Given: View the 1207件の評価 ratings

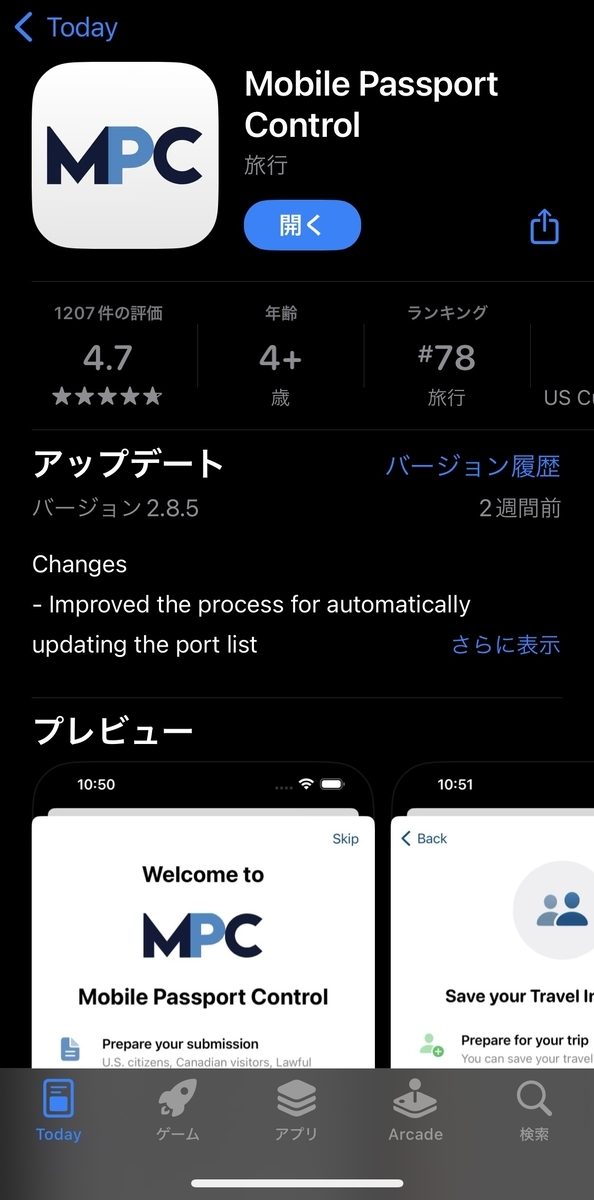Looking at the screenshot, I should click(x=108, y=356).
